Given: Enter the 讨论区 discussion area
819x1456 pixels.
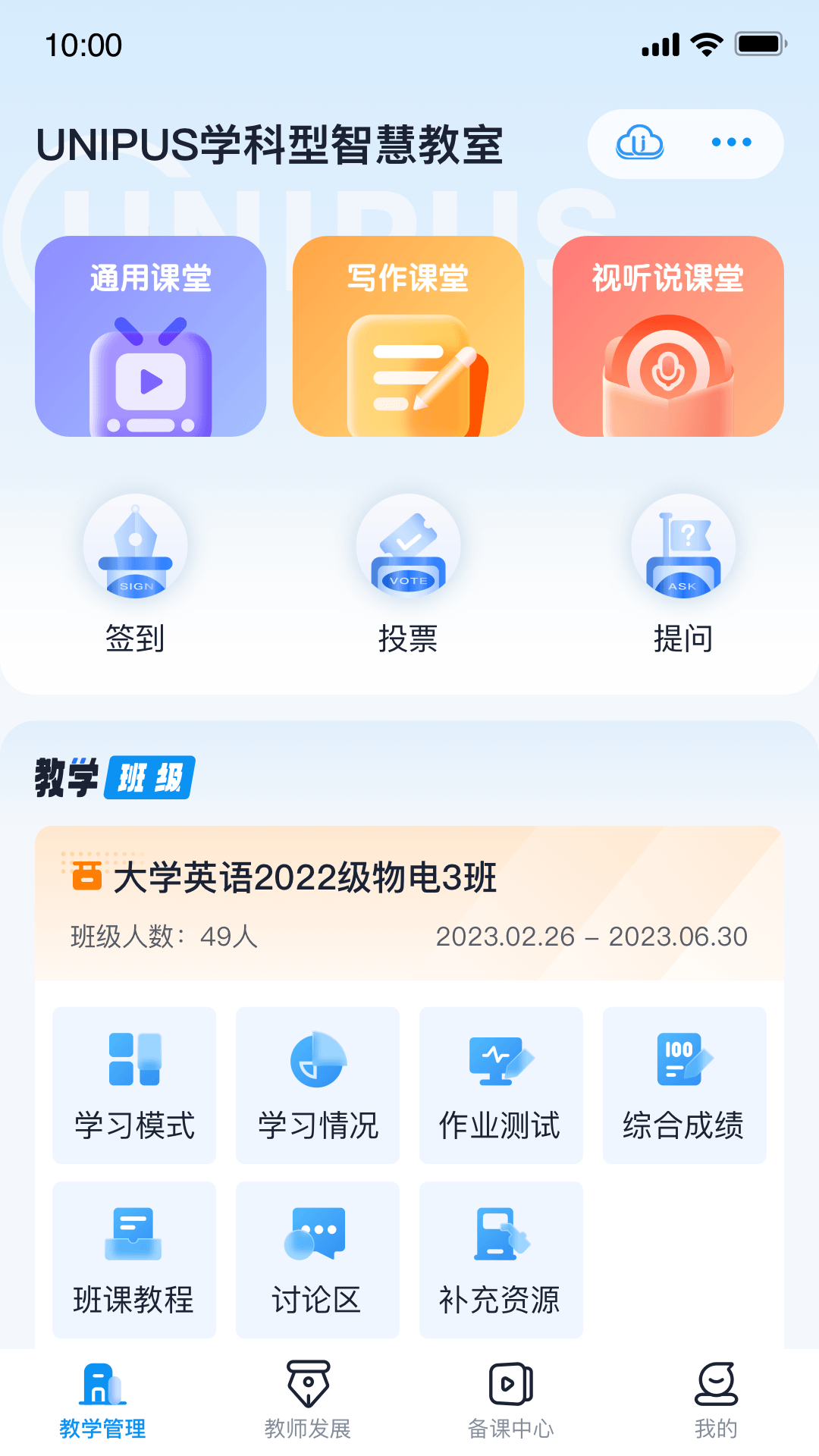Looking at the screenshot, I should pyautogui.click(x=317, y=1259).
